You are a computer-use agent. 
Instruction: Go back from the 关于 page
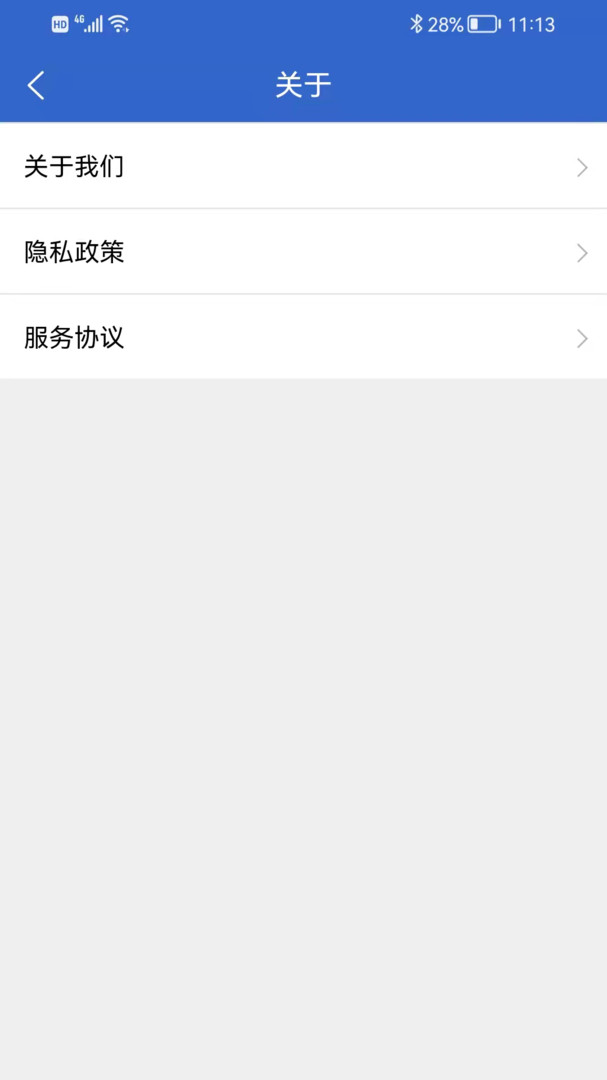36,85
